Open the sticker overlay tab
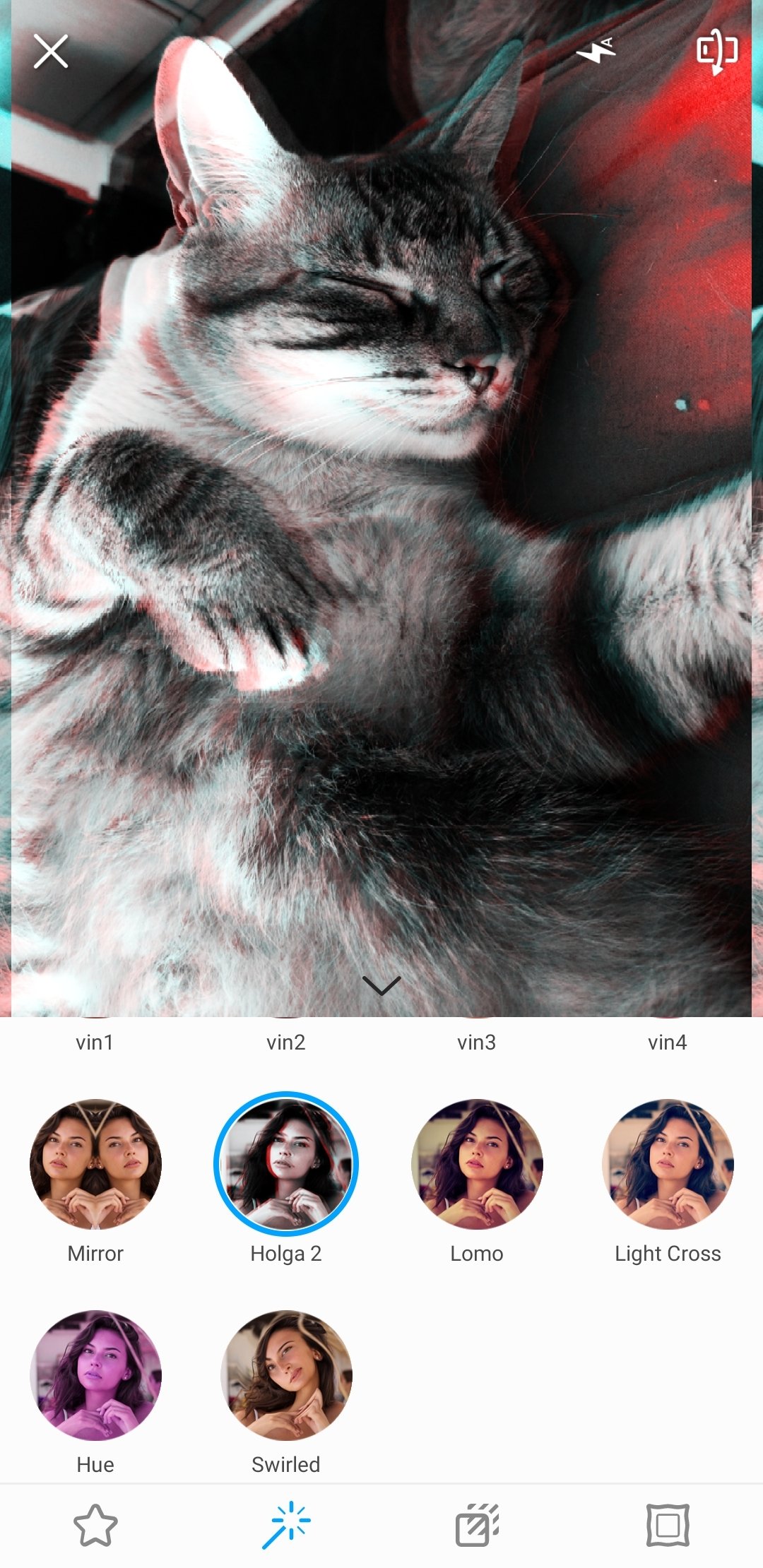 (x=477, y=1526)
